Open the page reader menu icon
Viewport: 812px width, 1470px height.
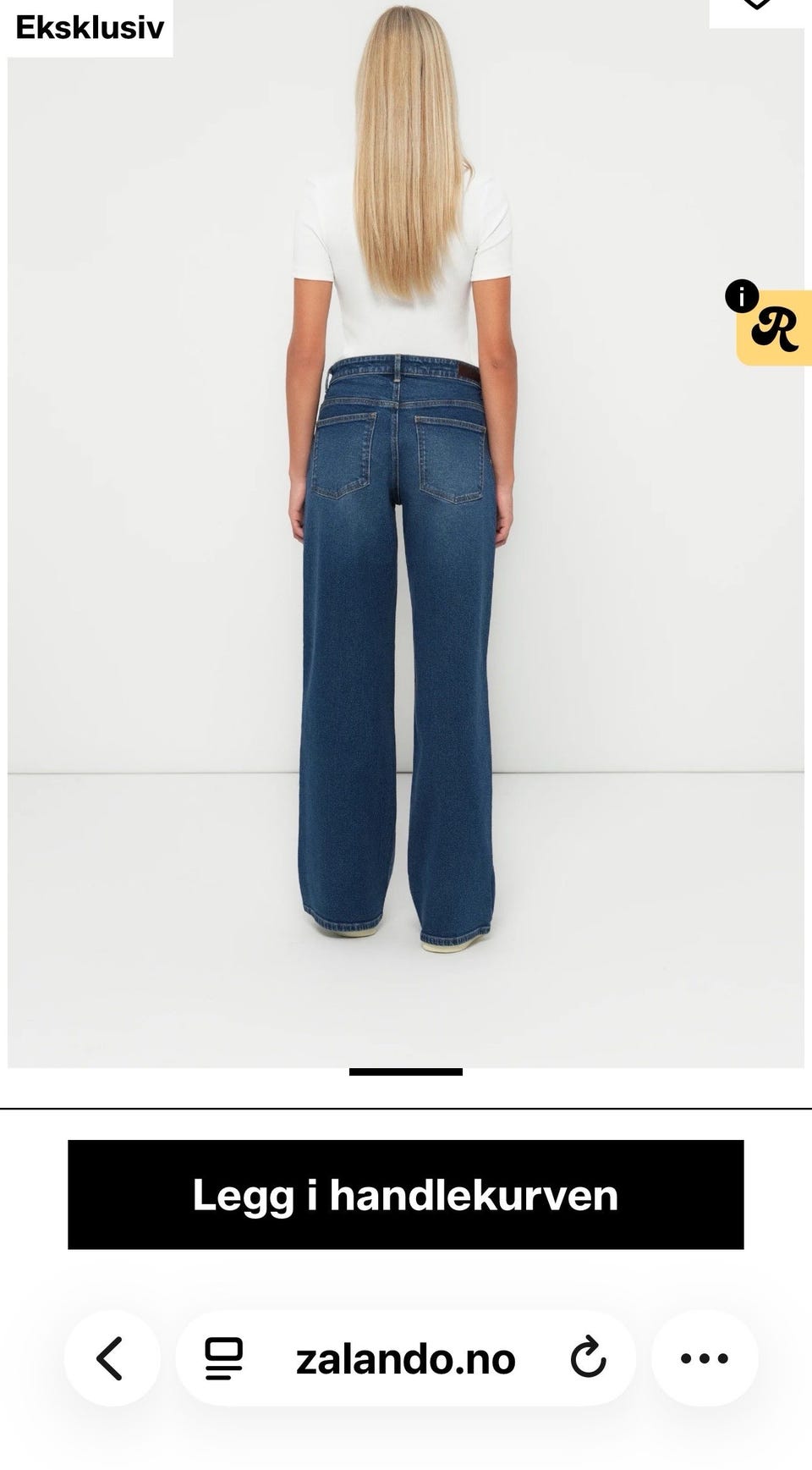tap(224, 1358)
